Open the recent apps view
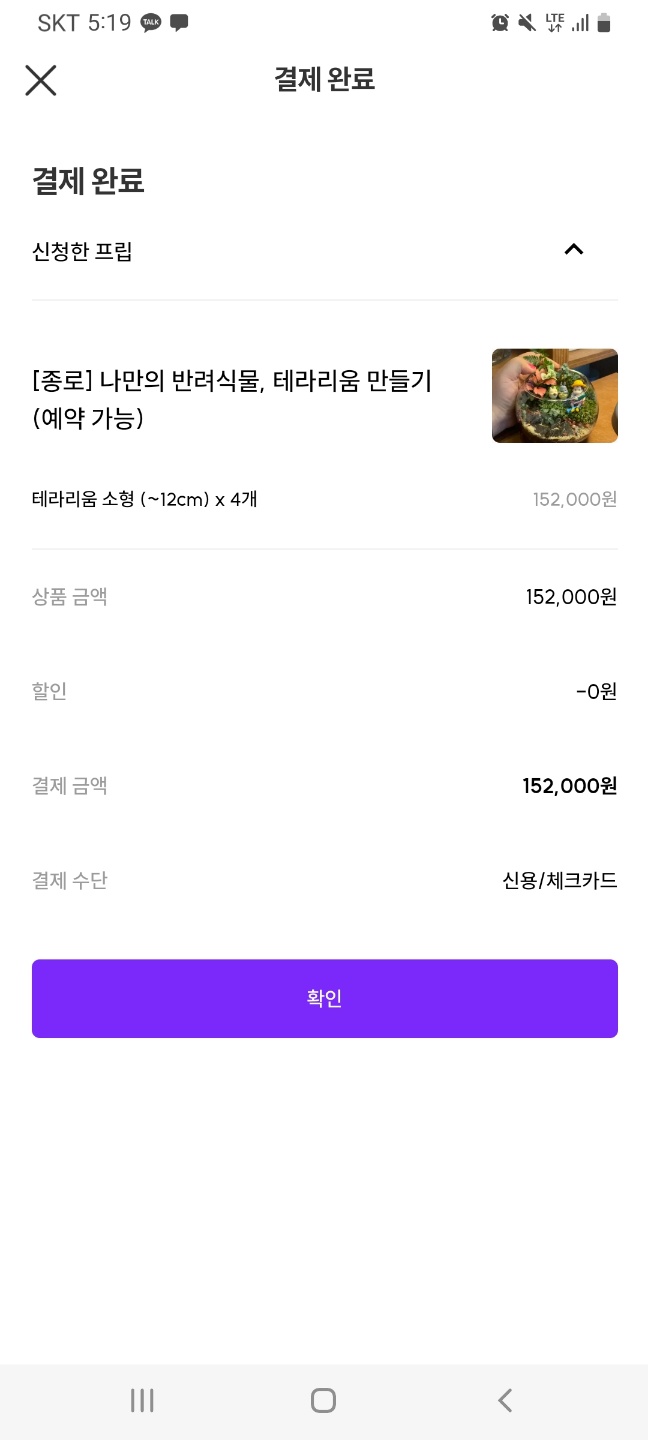Screen dimensions: 648x1440 point(142,1400)
